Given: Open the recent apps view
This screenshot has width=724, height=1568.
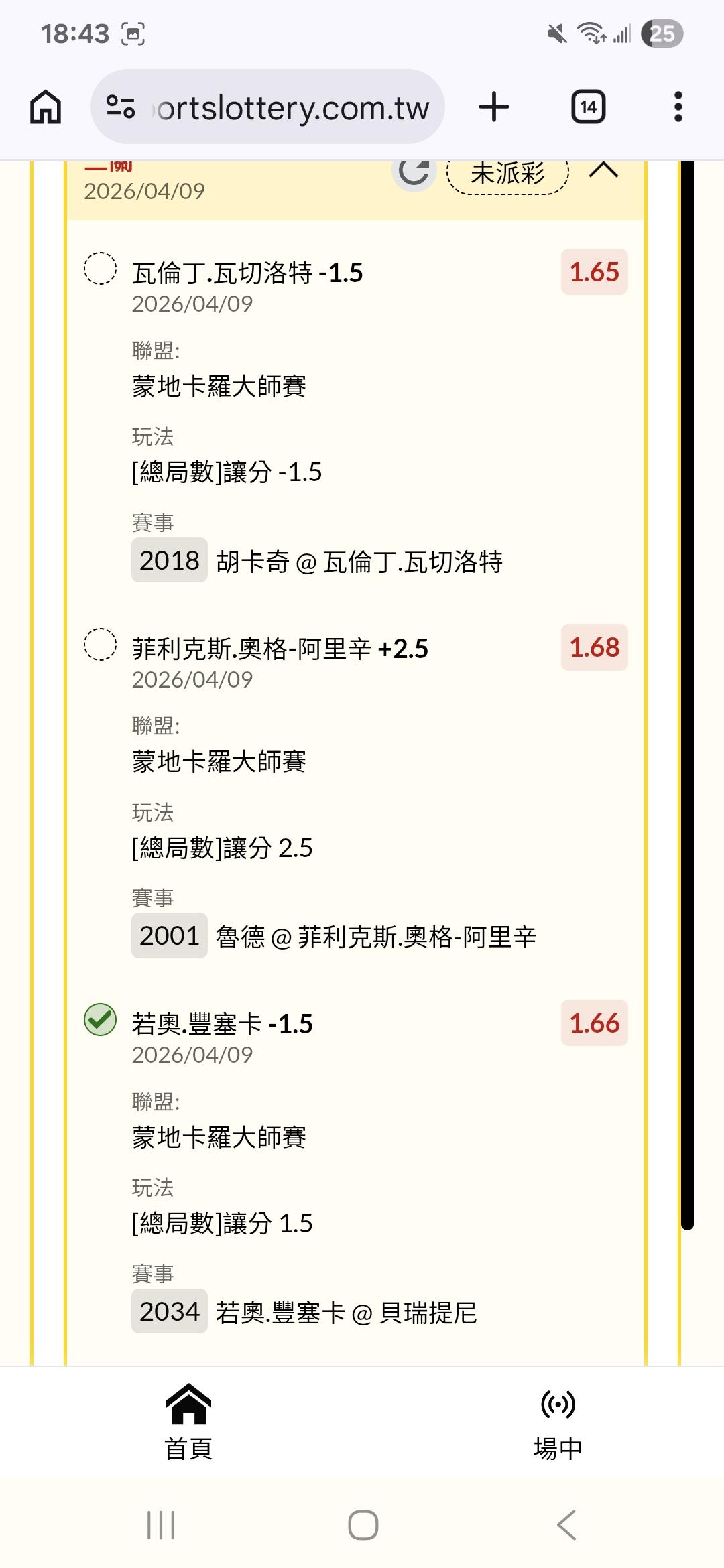Looking at the screenshot, I should pos(161,1525).
